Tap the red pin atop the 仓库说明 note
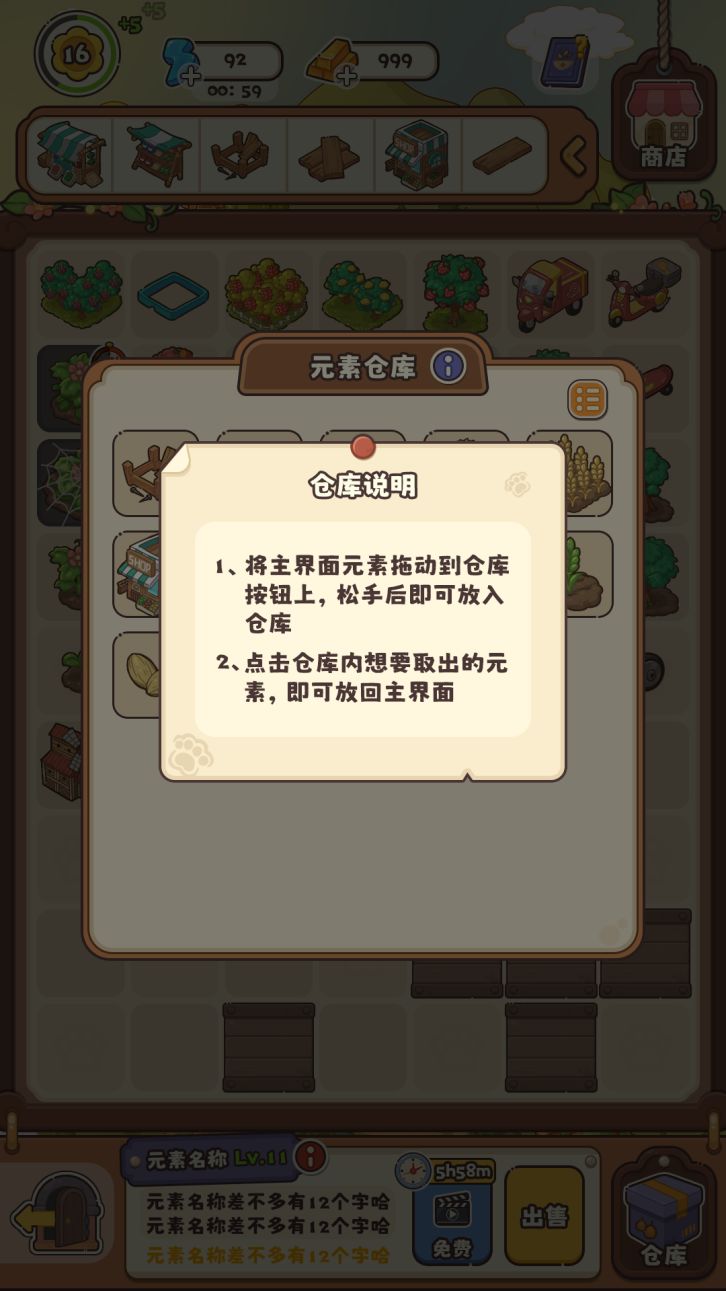This screenshot has width=726, height=1291. coord(362,447)
